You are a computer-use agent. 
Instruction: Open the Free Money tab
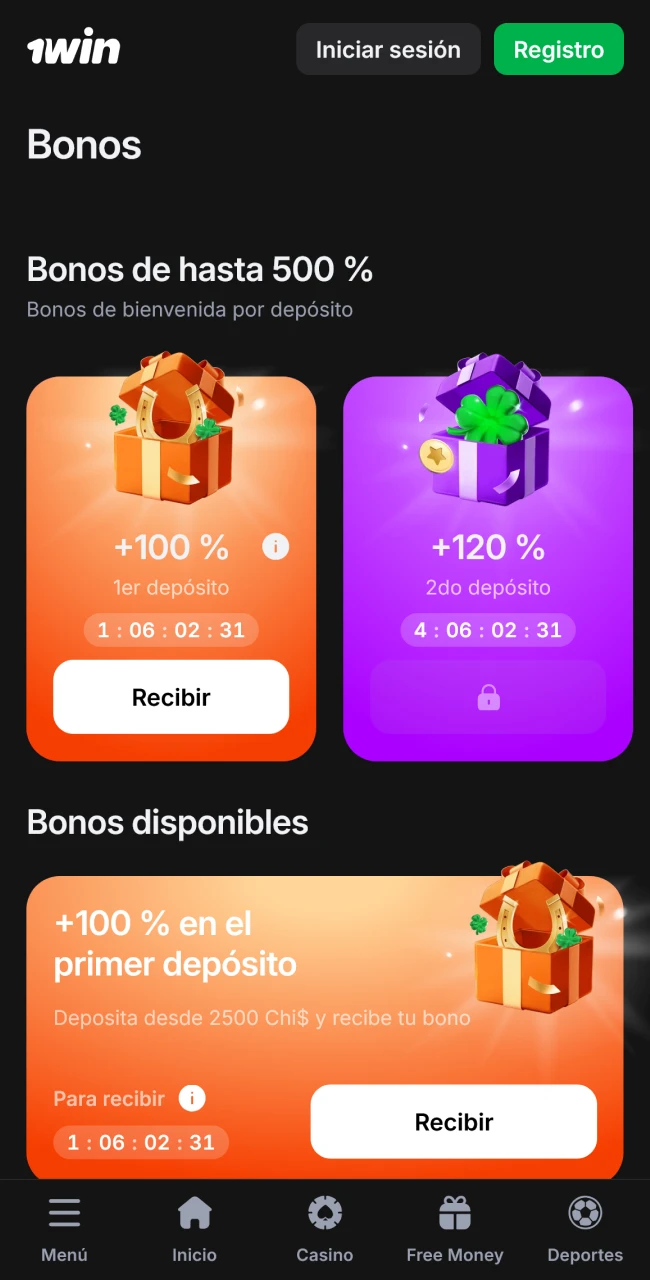pyautogui.click(x=454, y=1230)
